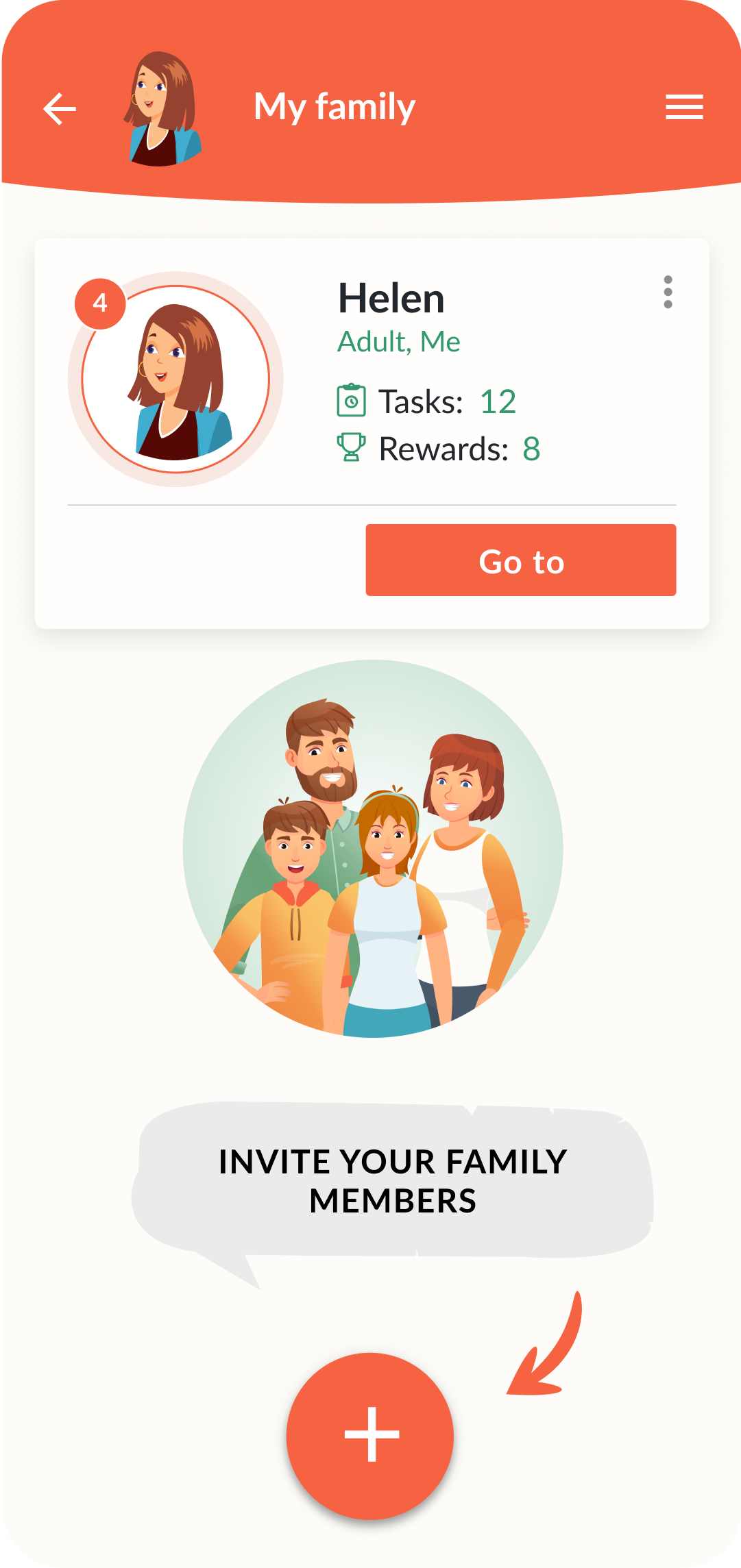The height and width of the screenshot is (1568, 741).
Task: Add a family member with plus button
Action: 370,1435
